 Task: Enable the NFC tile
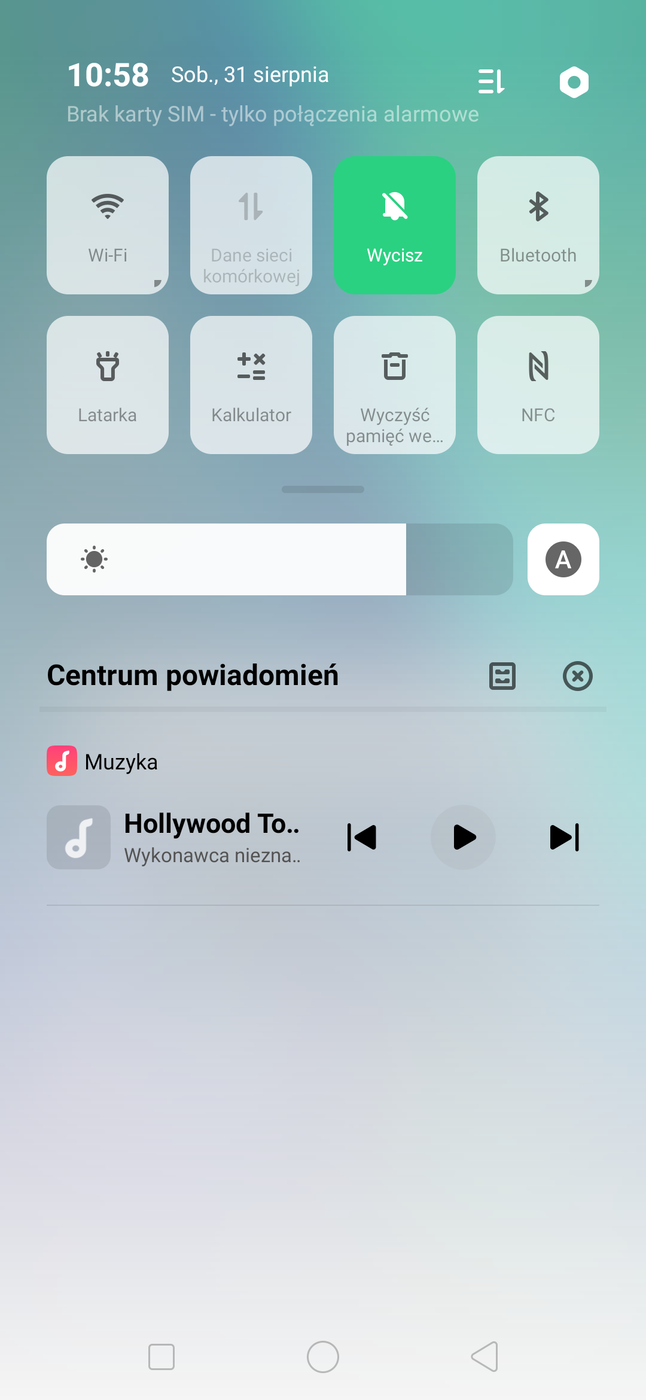[538, 384]
